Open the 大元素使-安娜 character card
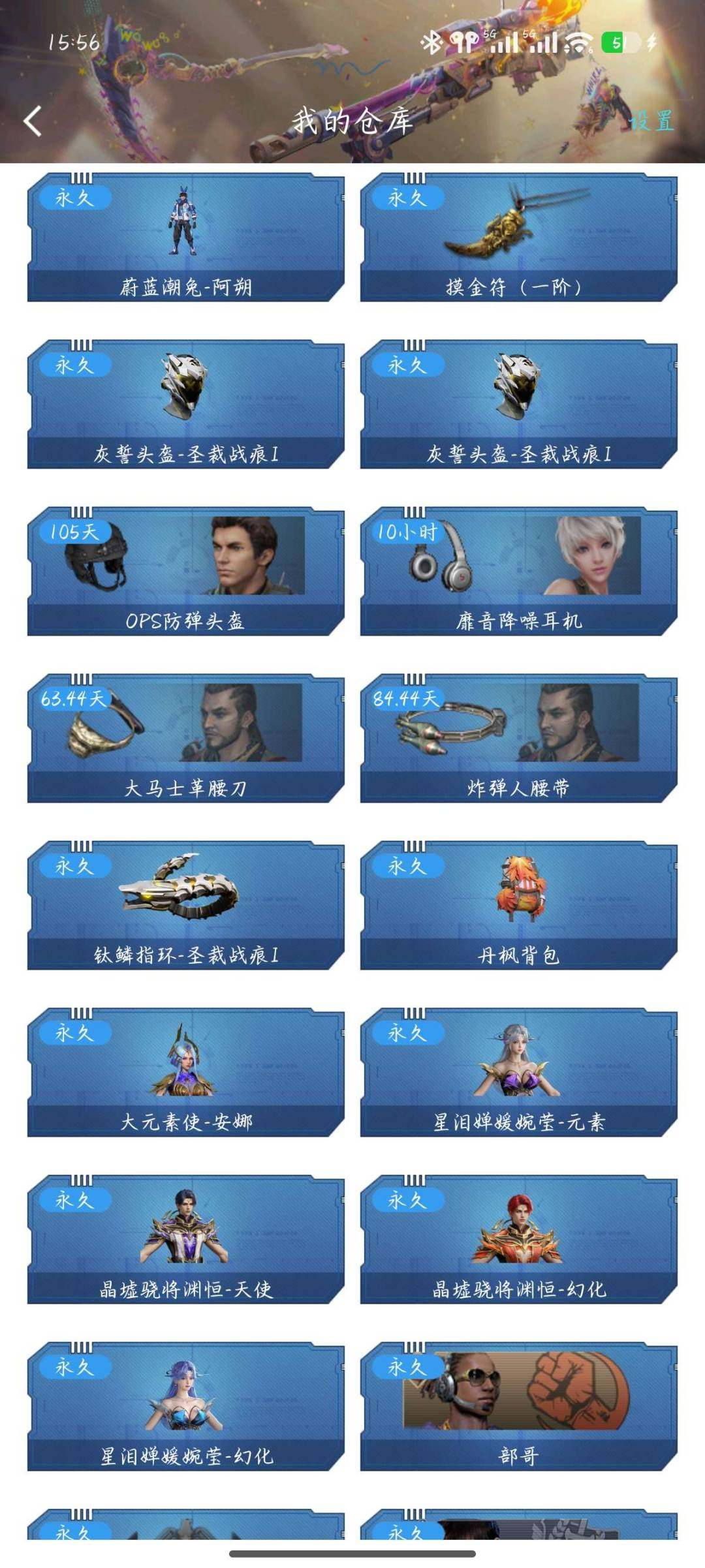Image resolution: width=705 pixels, height=1568 pixels. (x=185, y=1072)
